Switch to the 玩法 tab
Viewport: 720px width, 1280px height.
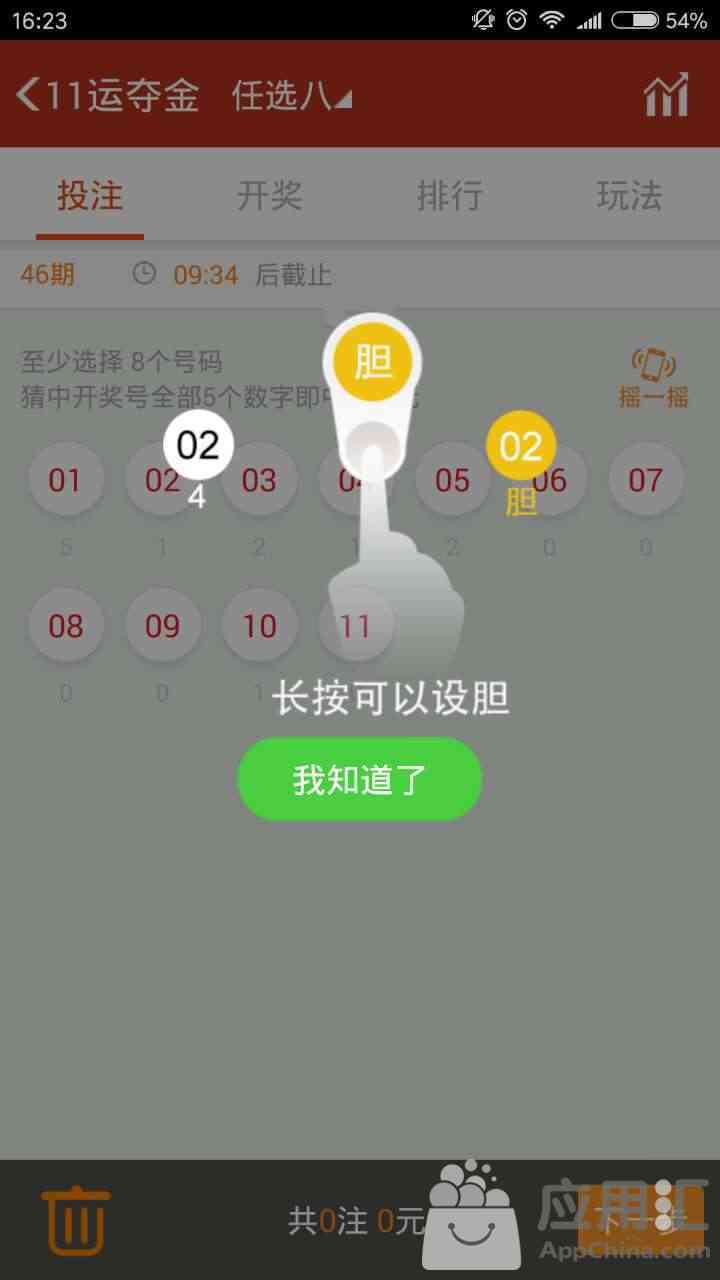pyautogui.click(x=629, y=195)
